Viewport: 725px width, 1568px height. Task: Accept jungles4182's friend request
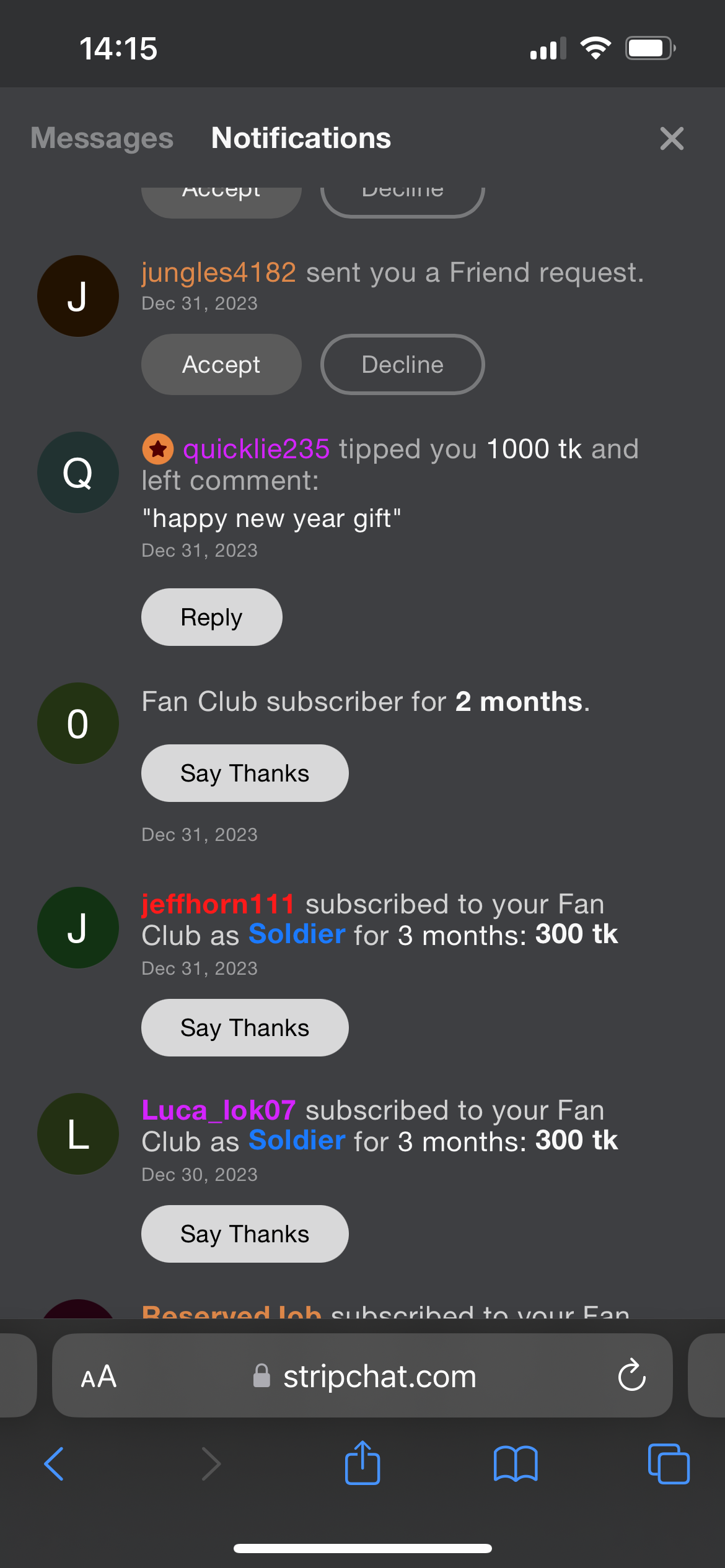(221, 365)
